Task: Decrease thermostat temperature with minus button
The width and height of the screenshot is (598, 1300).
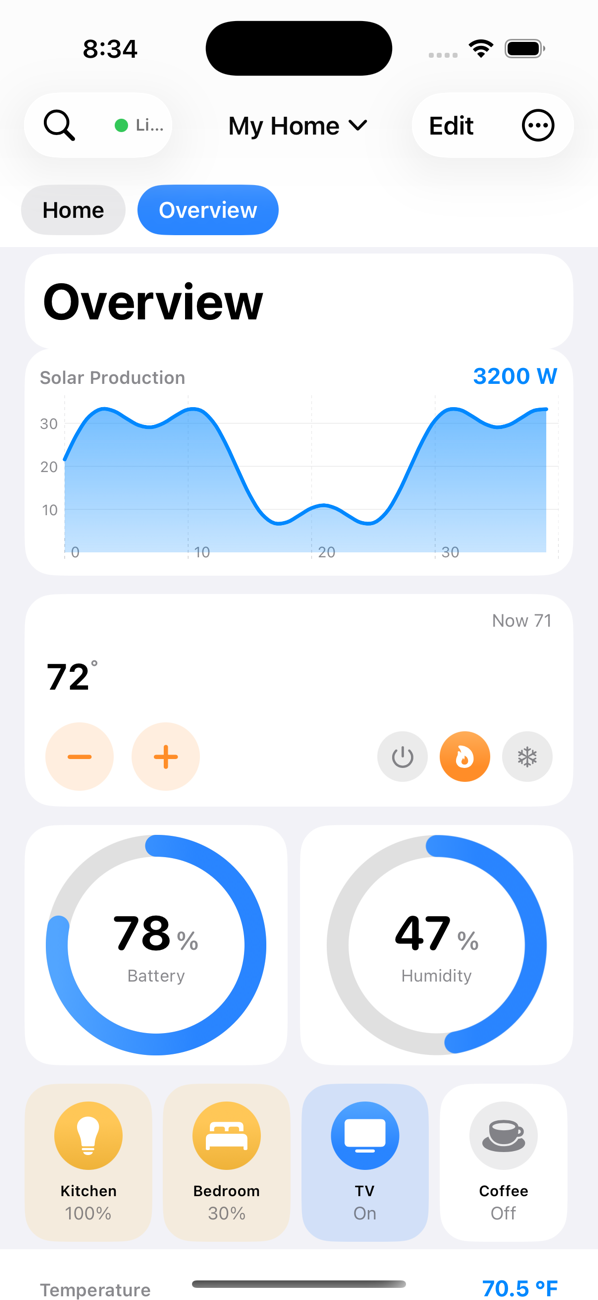Action: 79,757
